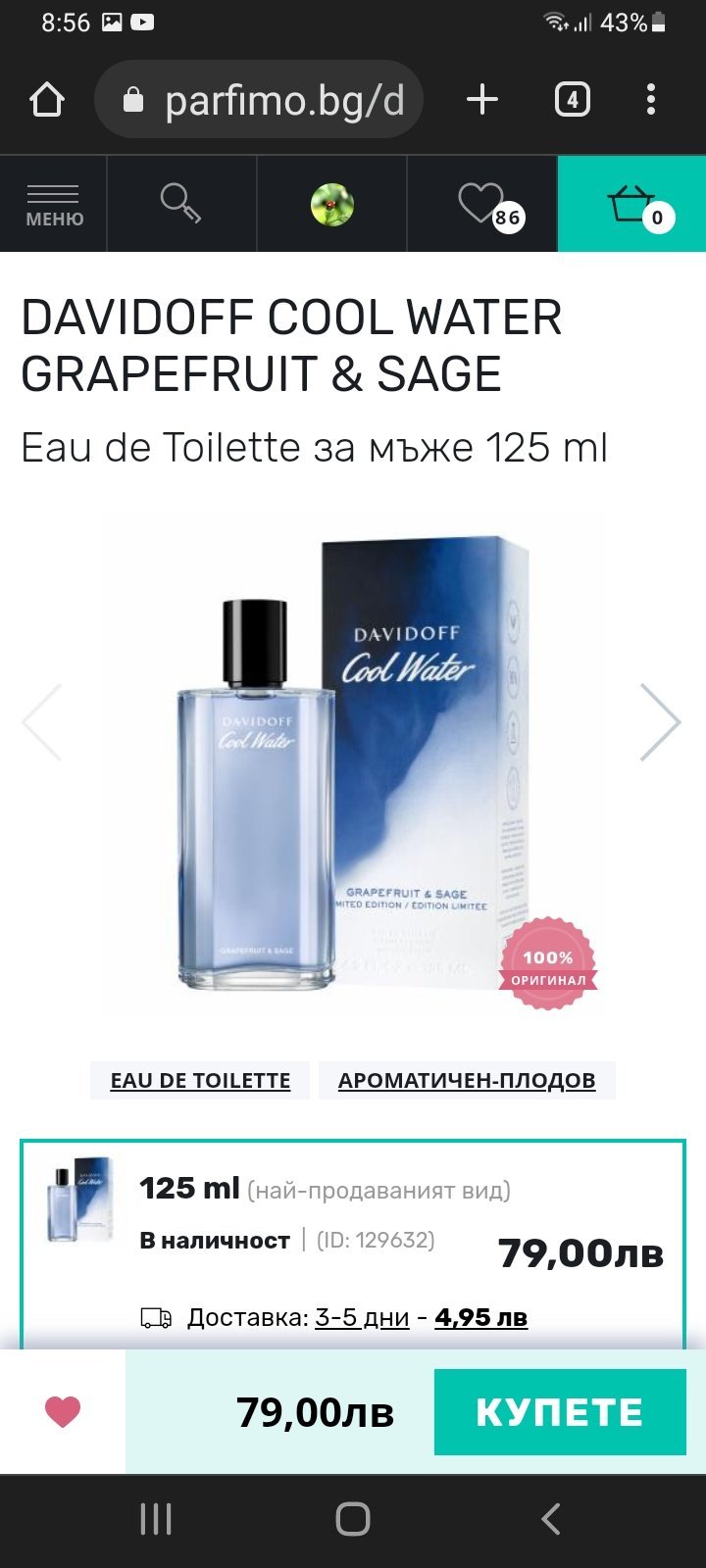Show the next product image
Image resolution: width=706 pixels, height=1568 pixels.
coord(660,722)
